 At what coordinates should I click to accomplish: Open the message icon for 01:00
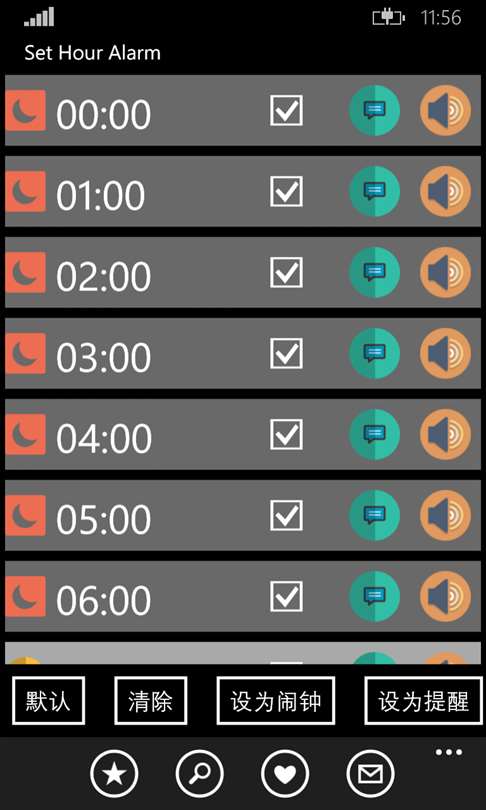coord(374,191)
